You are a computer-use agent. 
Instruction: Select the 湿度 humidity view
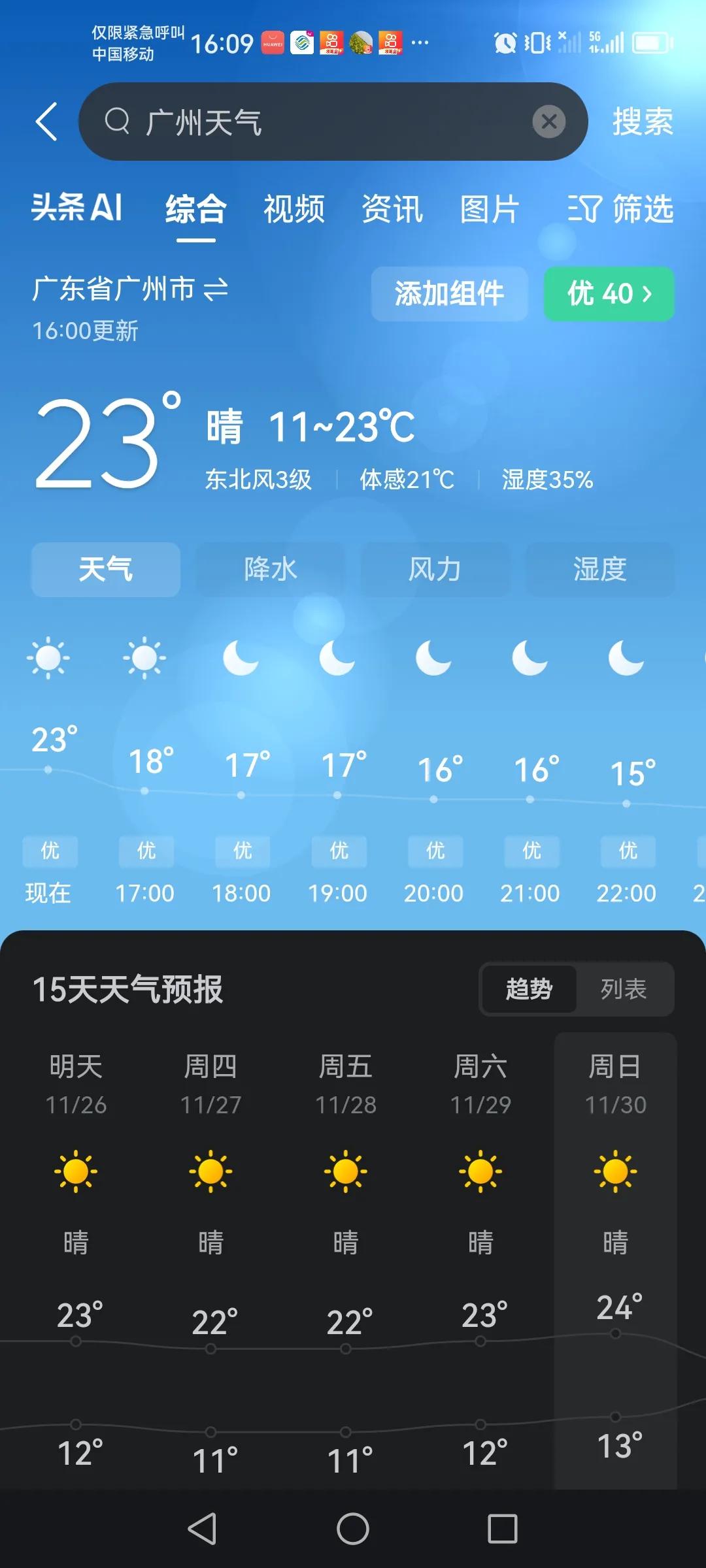click(x=600, y=569)
